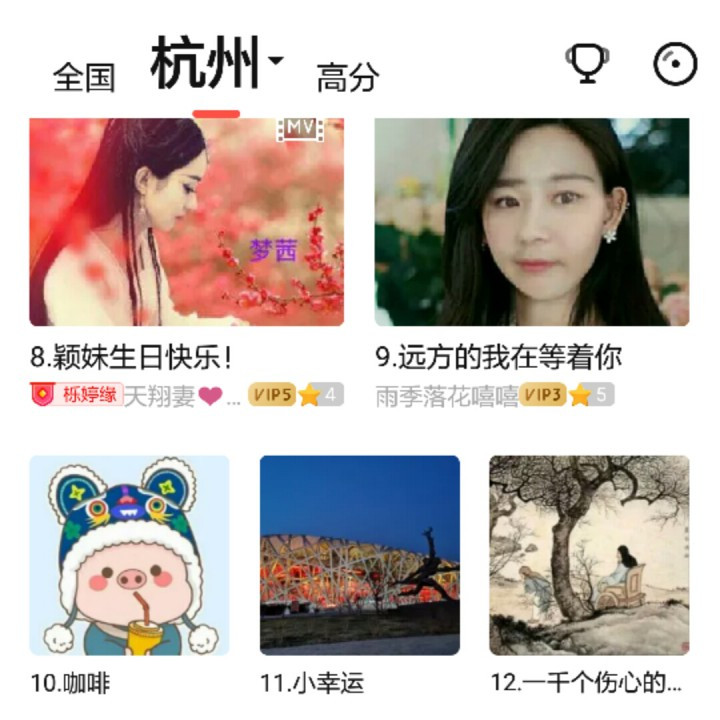This screenshot has height=720, width=720.
Task: Open the 咖啡 song card
Action: pyautogui.click(x=129, y=555)
